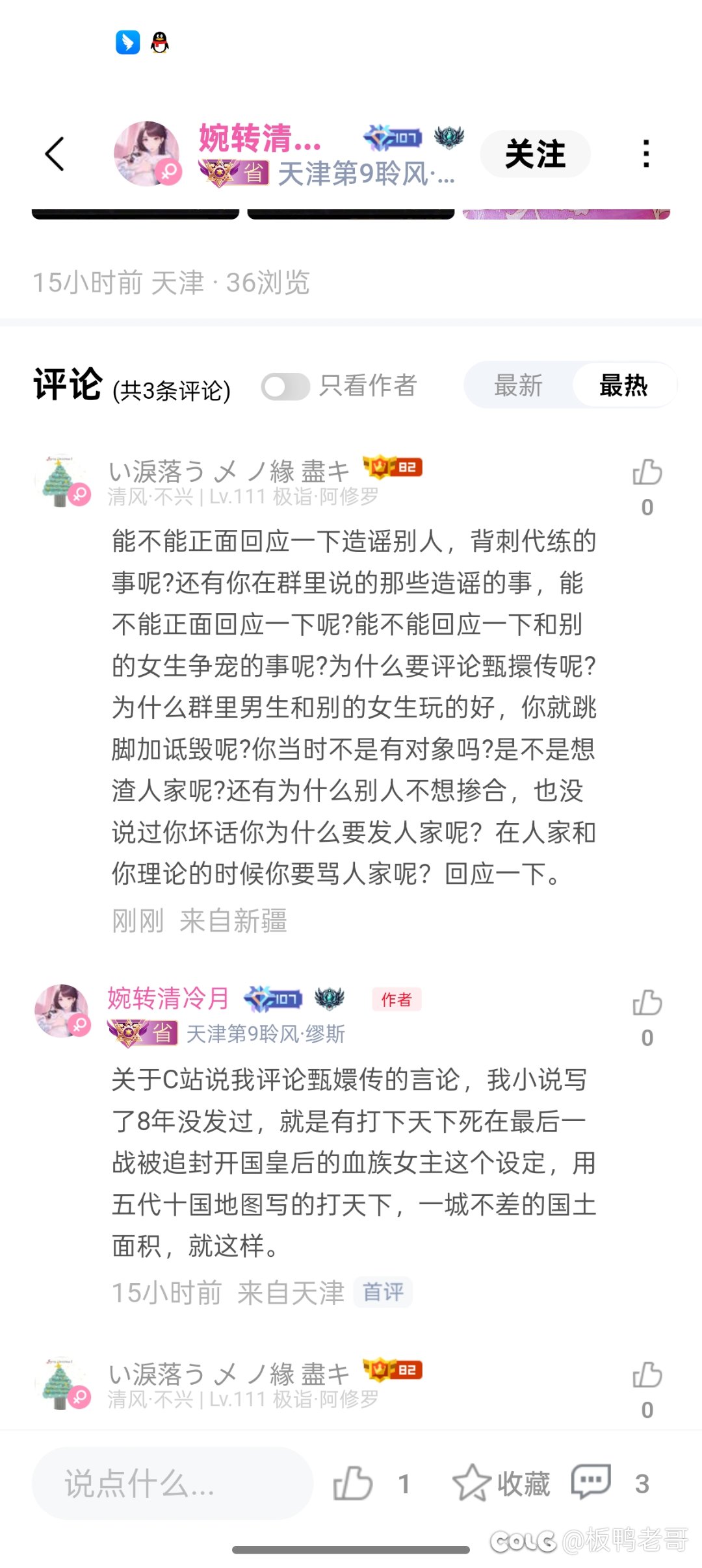
Task: Open the comments bubble icon
Action: [590, 1482]
